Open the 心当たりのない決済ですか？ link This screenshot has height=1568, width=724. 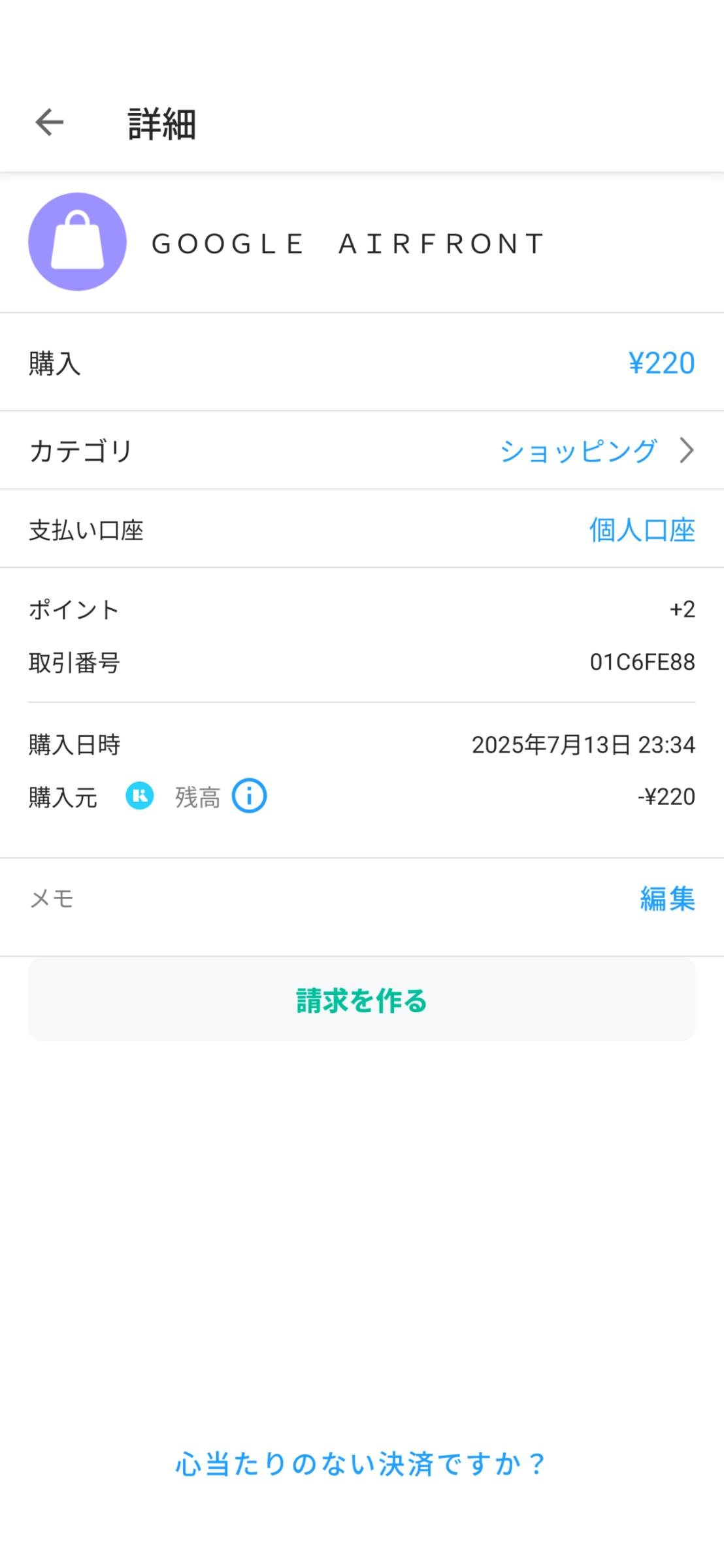pyautogui.click(x=361, y=1464)
